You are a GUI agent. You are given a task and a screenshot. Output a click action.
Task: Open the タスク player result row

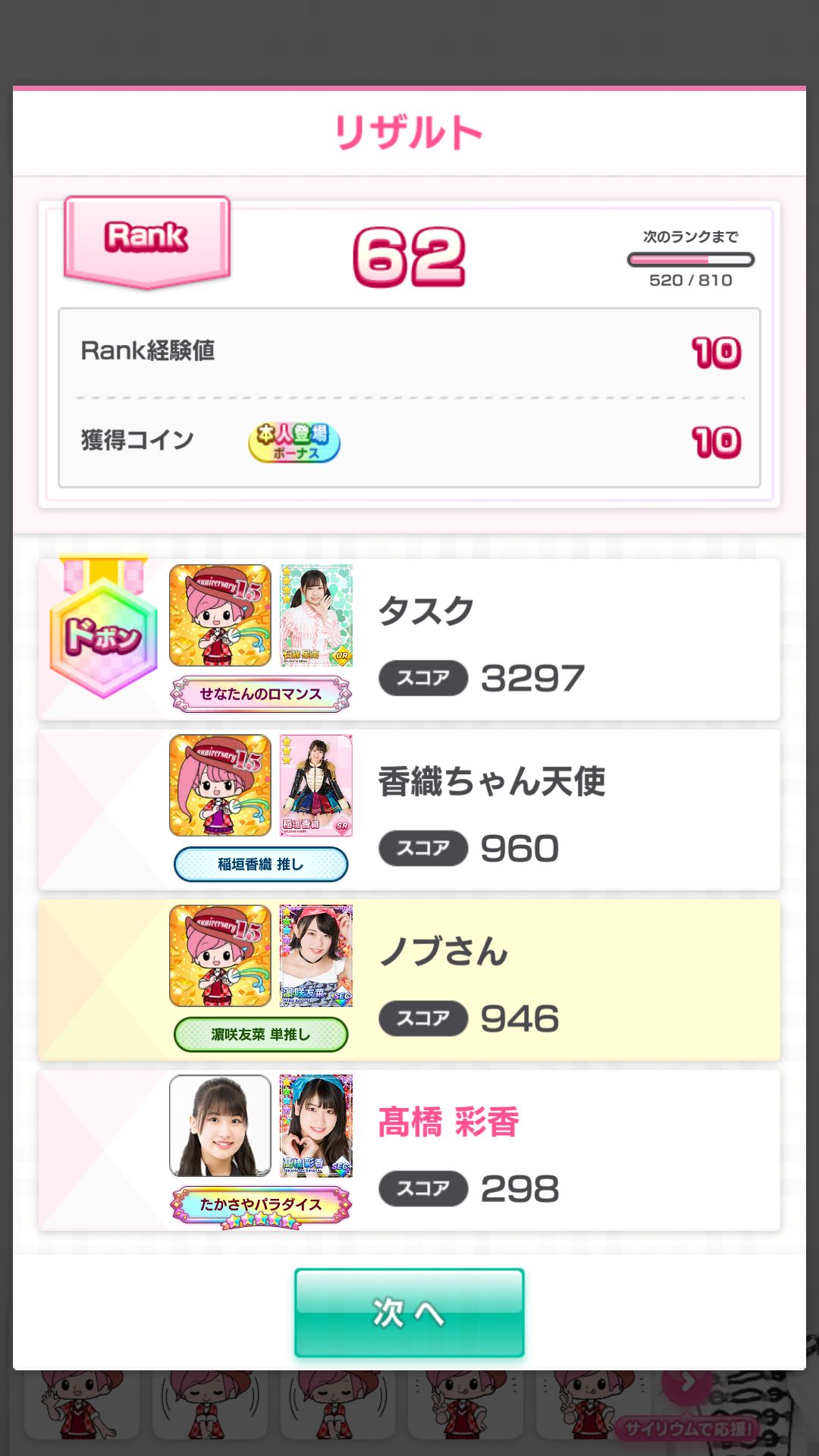point(409,639)
